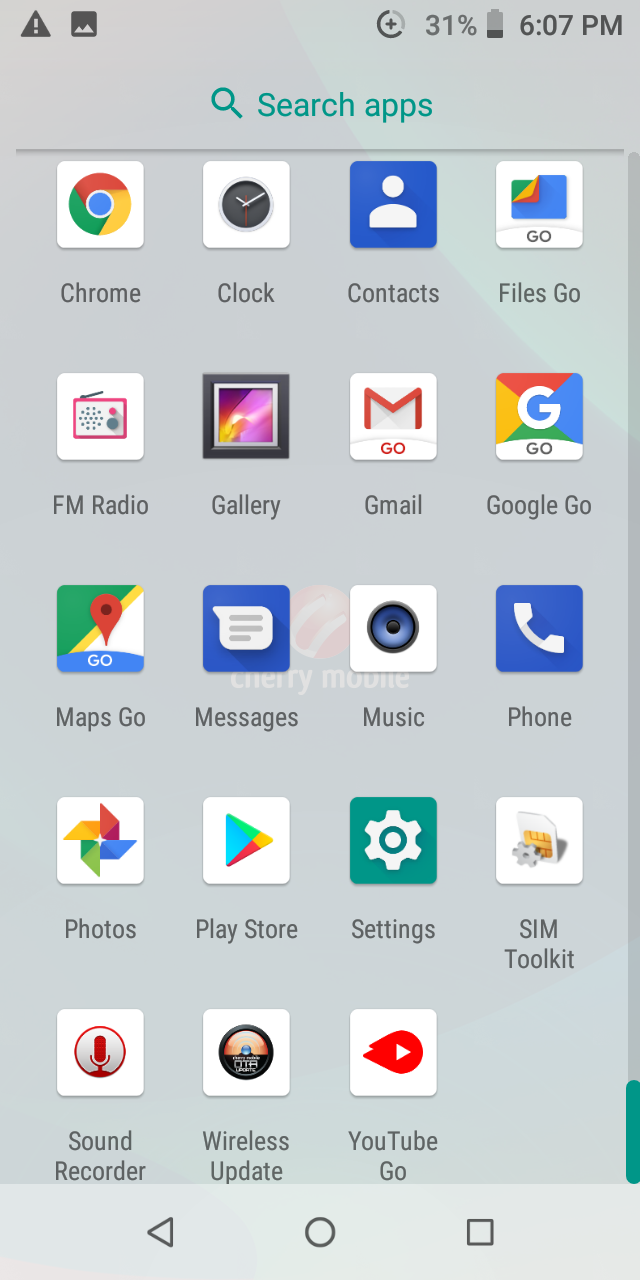Open Settings
The width and height of the screenshot is (640, 1280).
tap(393, 841)
